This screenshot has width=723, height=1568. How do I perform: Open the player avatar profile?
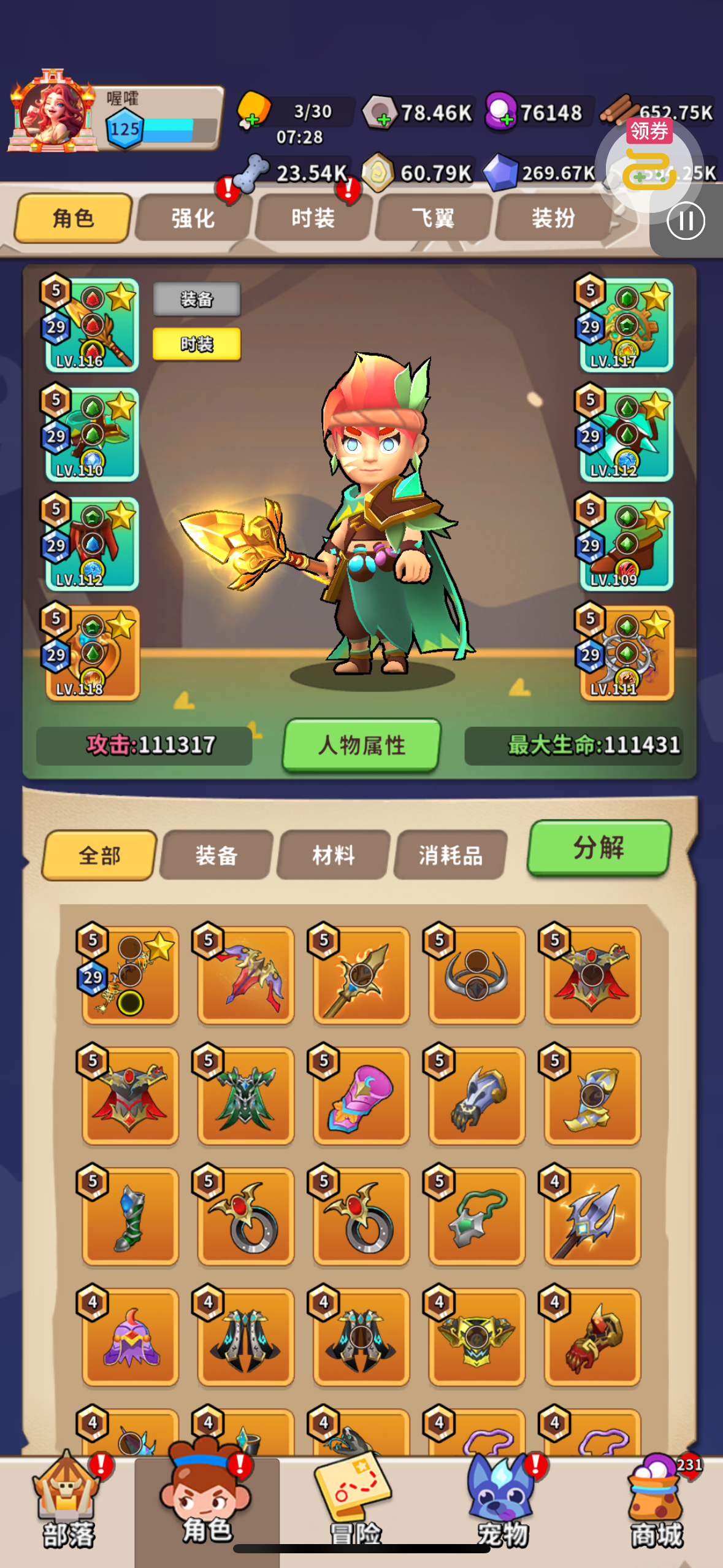pos(52,112)
